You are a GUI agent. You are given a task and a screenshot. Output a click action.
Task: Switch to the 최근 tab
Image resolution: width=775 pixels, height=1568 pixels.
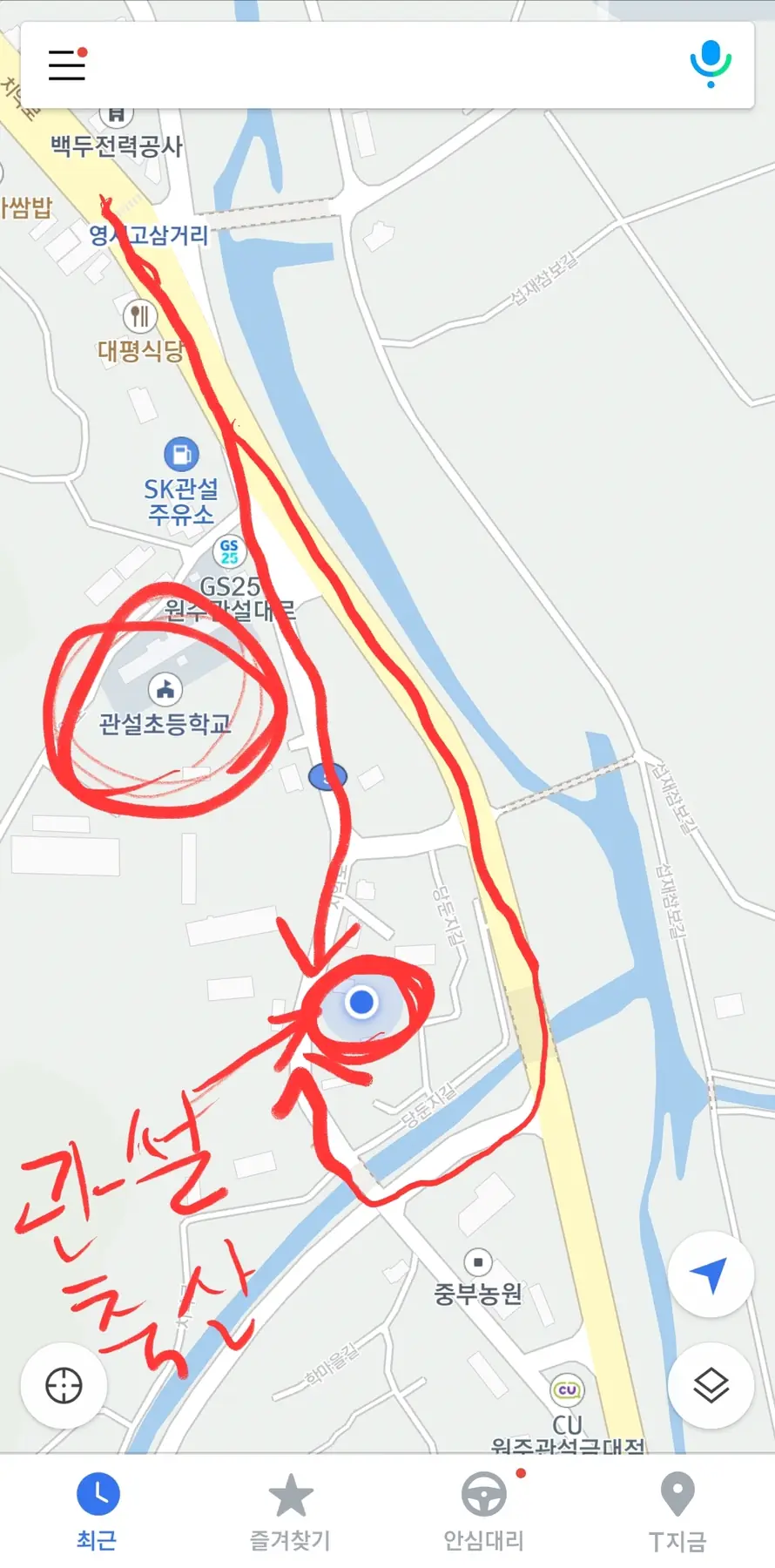pyautogui.click(x=97, y=1511)
